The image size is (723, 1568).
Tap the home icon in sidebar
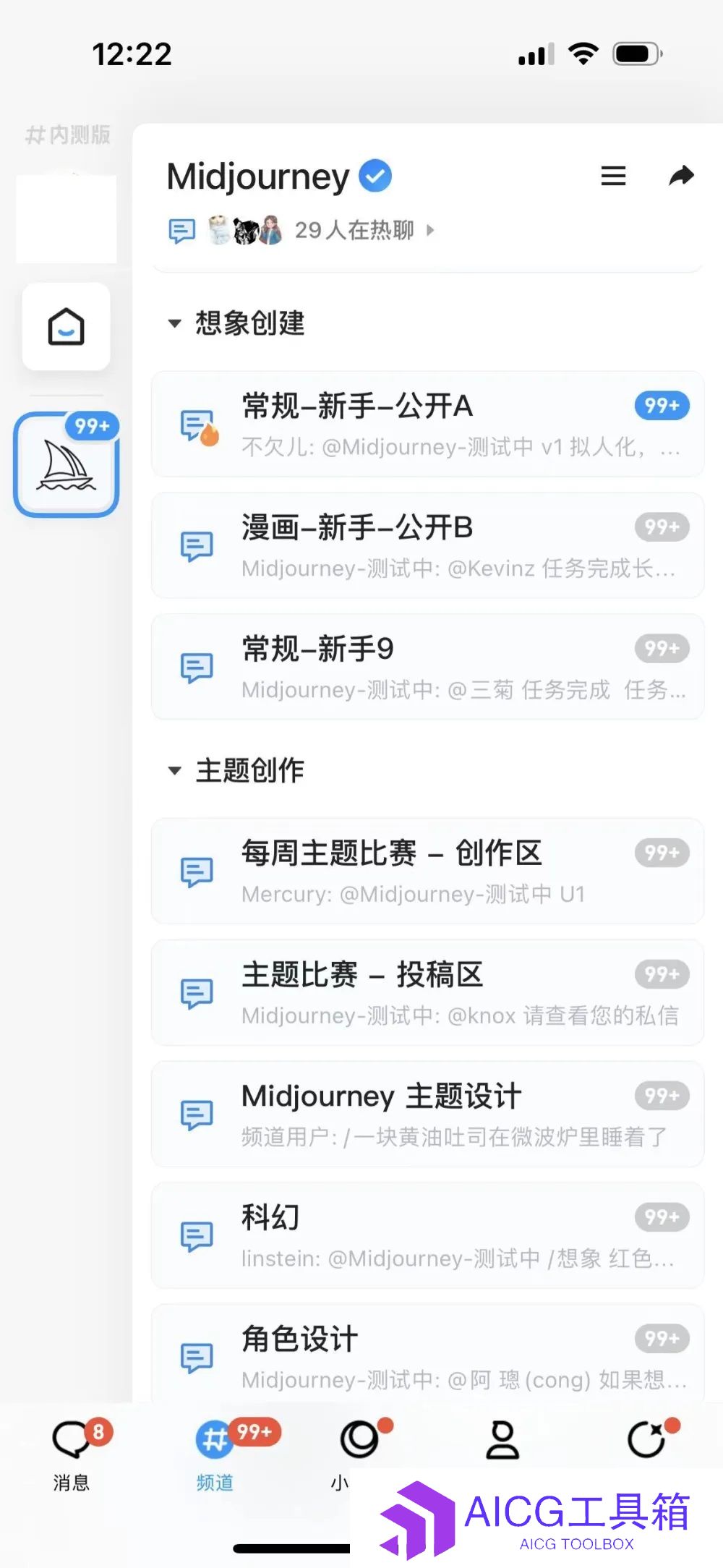click(66, 327)
